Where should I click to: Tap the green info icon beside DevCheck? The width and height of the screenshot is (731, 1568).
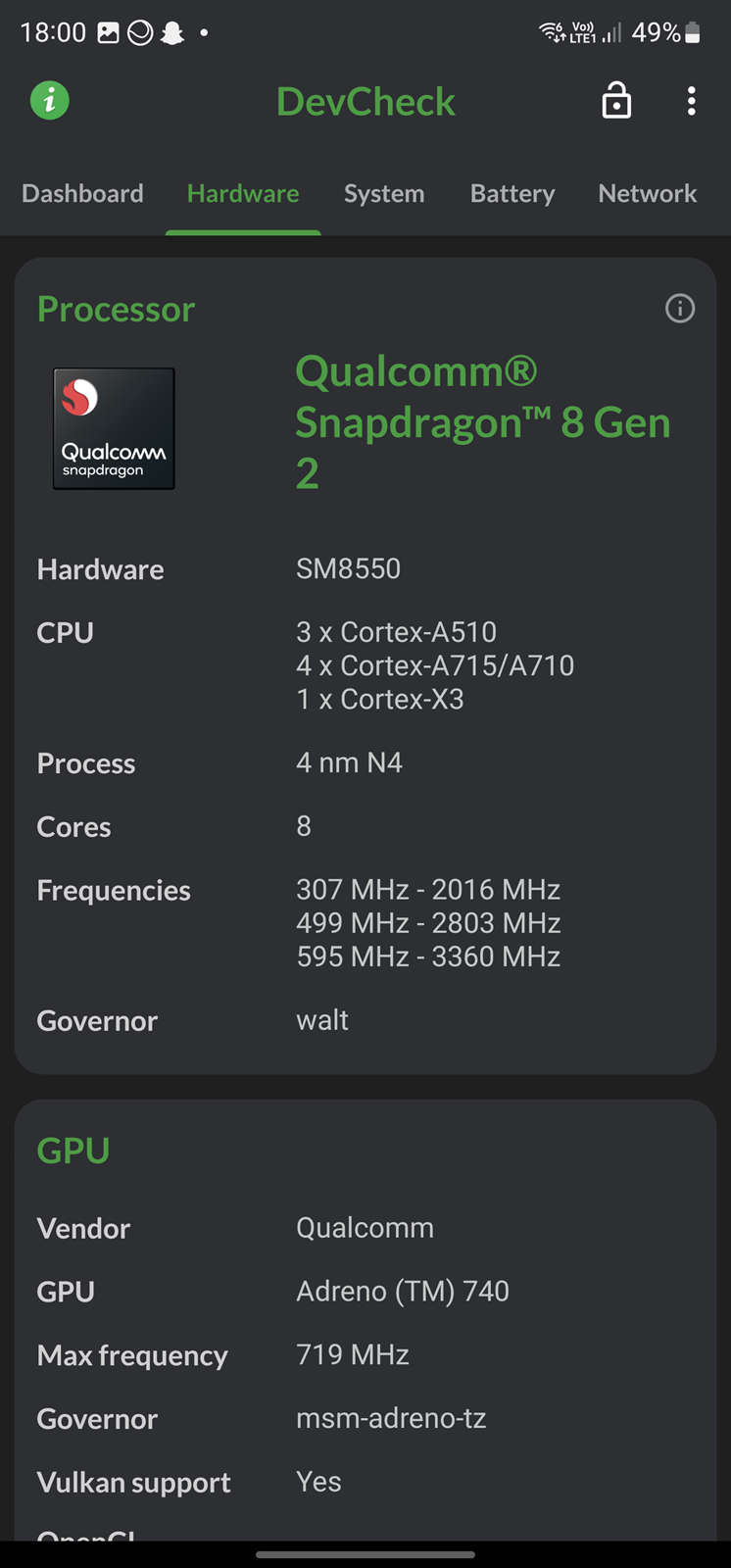(x=50, y=100)
